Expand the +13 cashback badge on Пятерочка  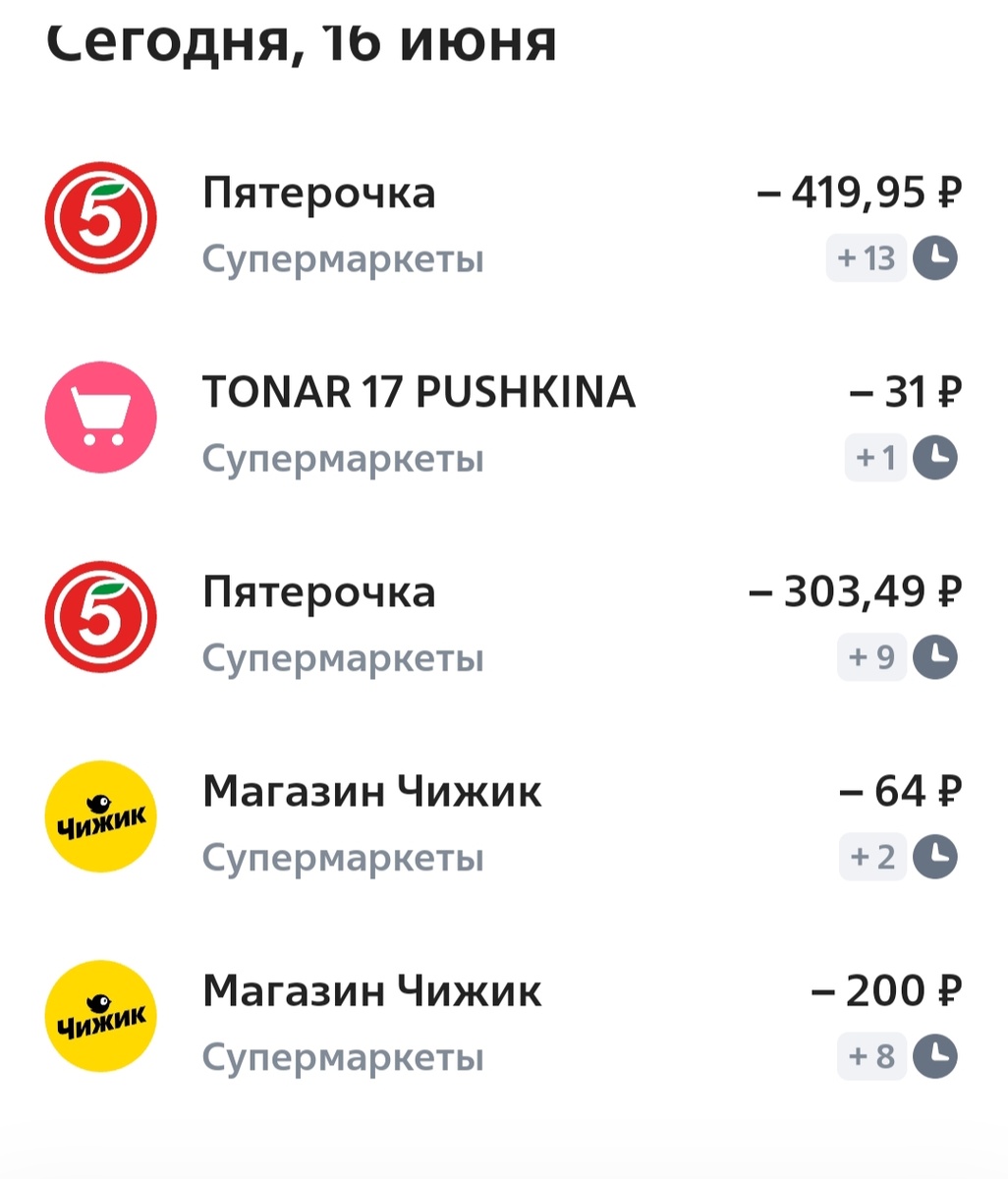click(x=866, y=257)
